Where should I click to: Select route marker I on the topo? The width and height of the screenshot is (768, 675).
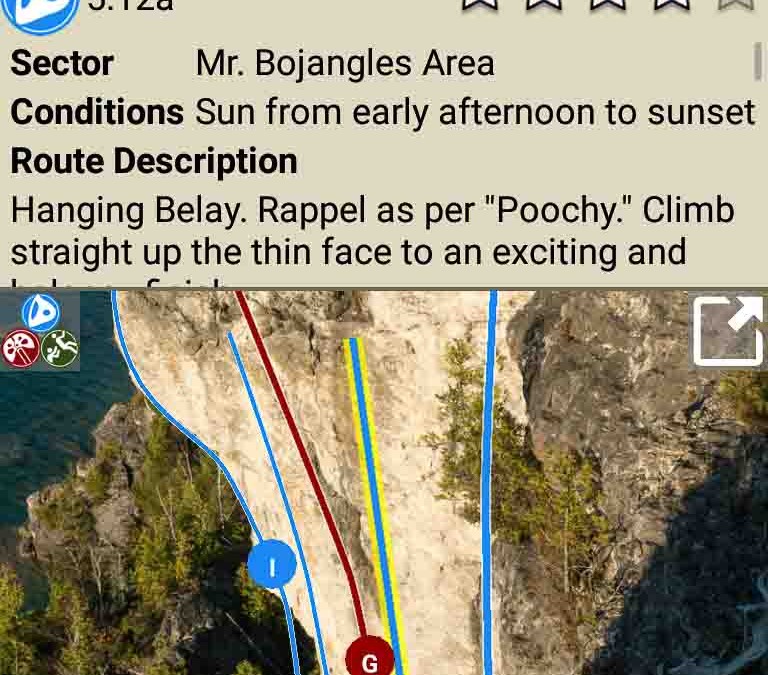(272, 565)
